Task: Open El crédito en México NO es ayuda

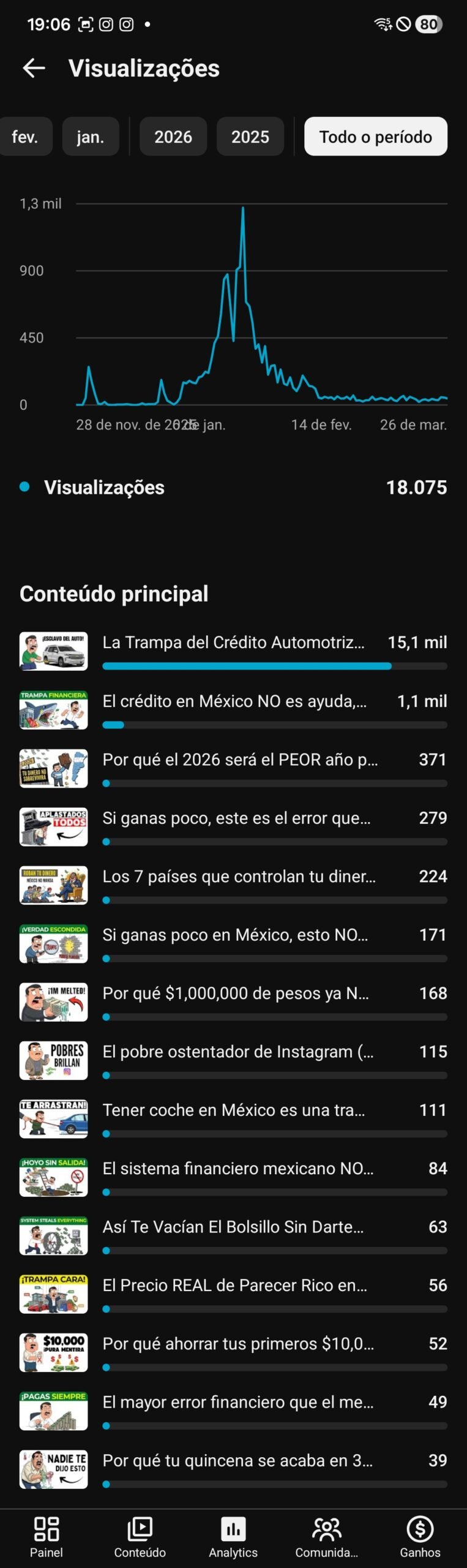Action: (x=234, y=701)
